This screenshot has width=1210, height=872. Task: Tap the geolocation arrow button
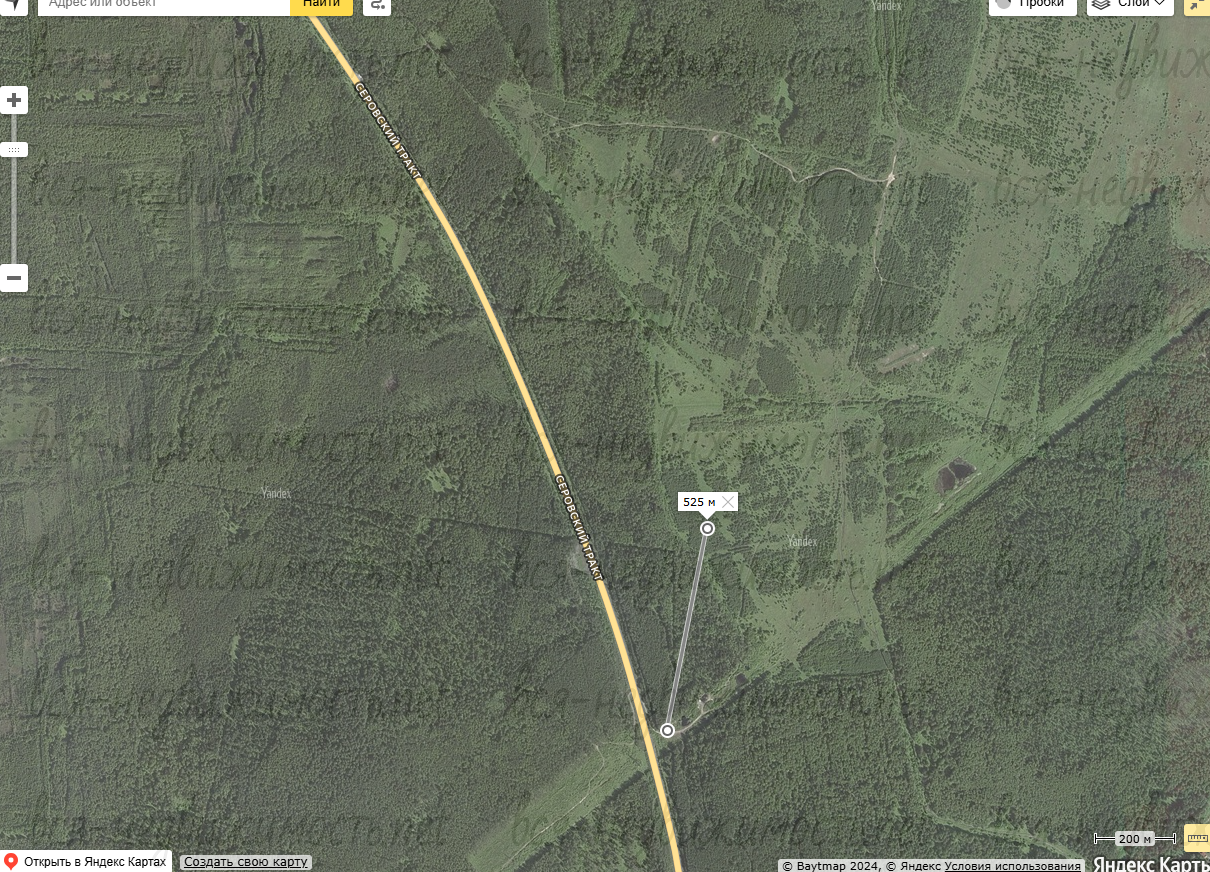pyautogui.click(x=13, y=4)
